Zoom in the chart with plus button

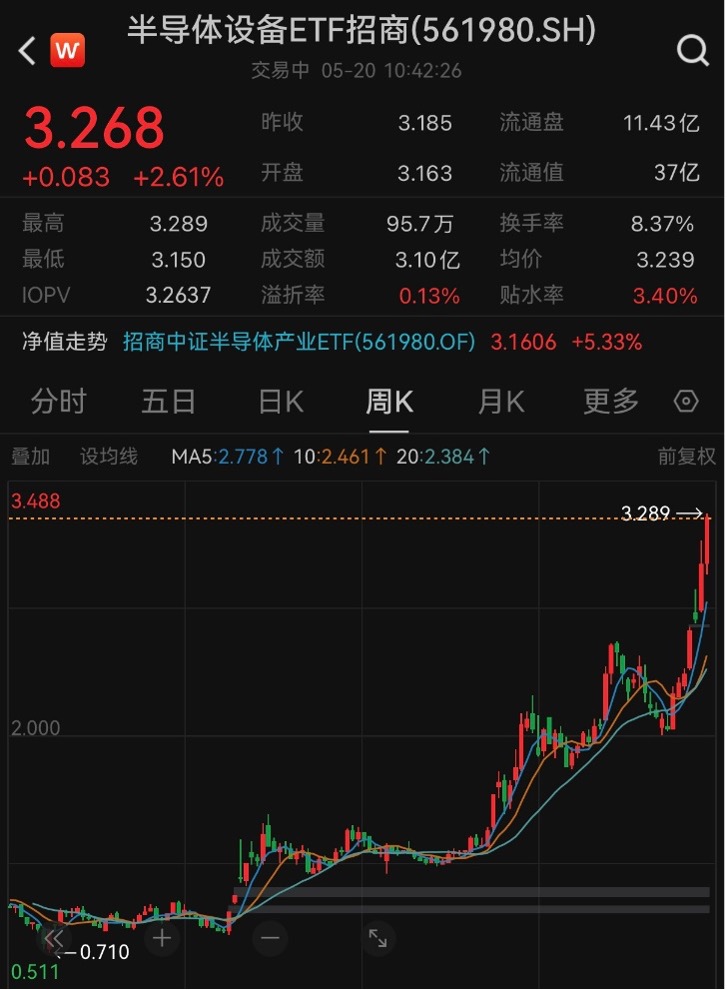(x=162, y=938)
